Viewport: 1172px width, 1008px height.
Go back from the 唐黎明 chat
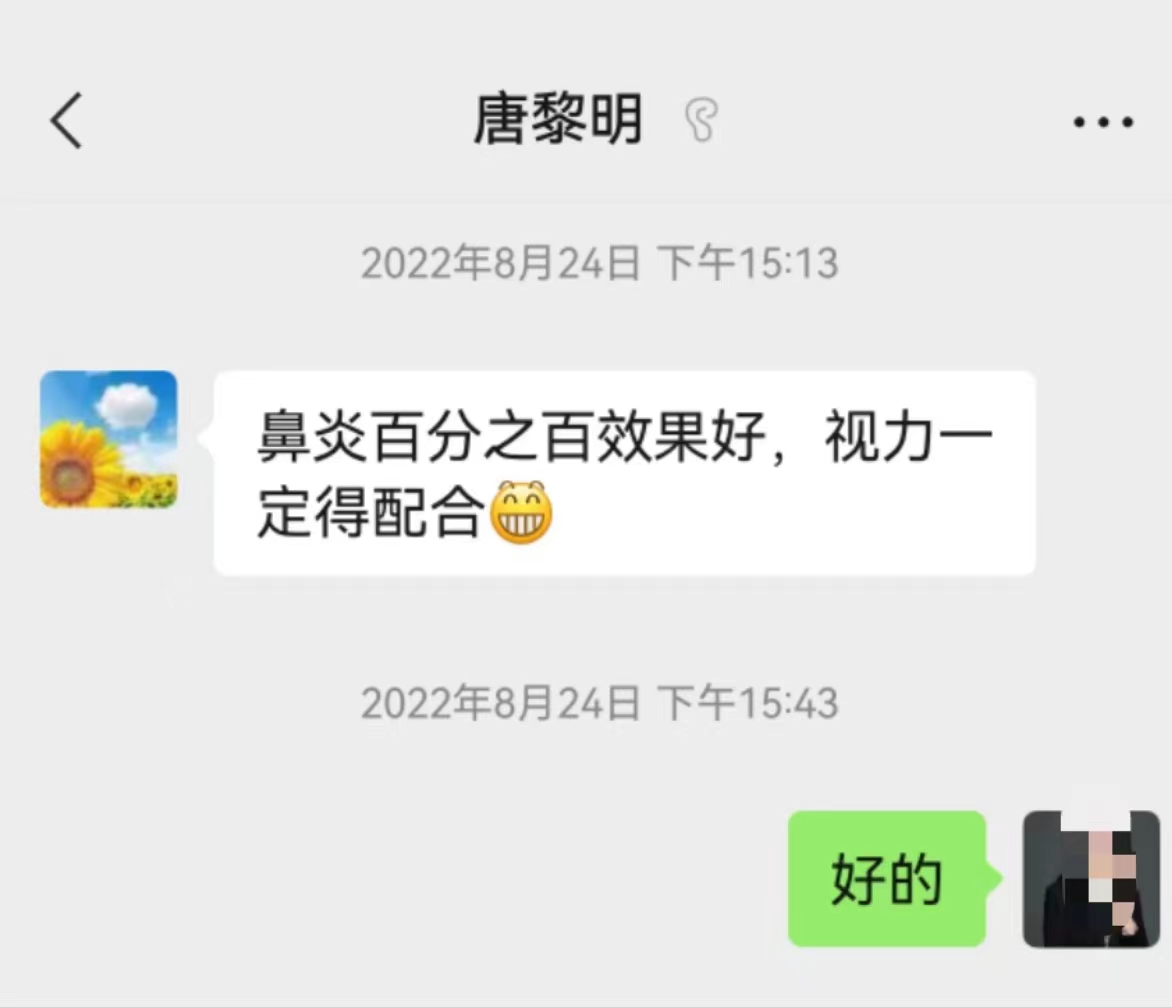click(x=66, y=121)
